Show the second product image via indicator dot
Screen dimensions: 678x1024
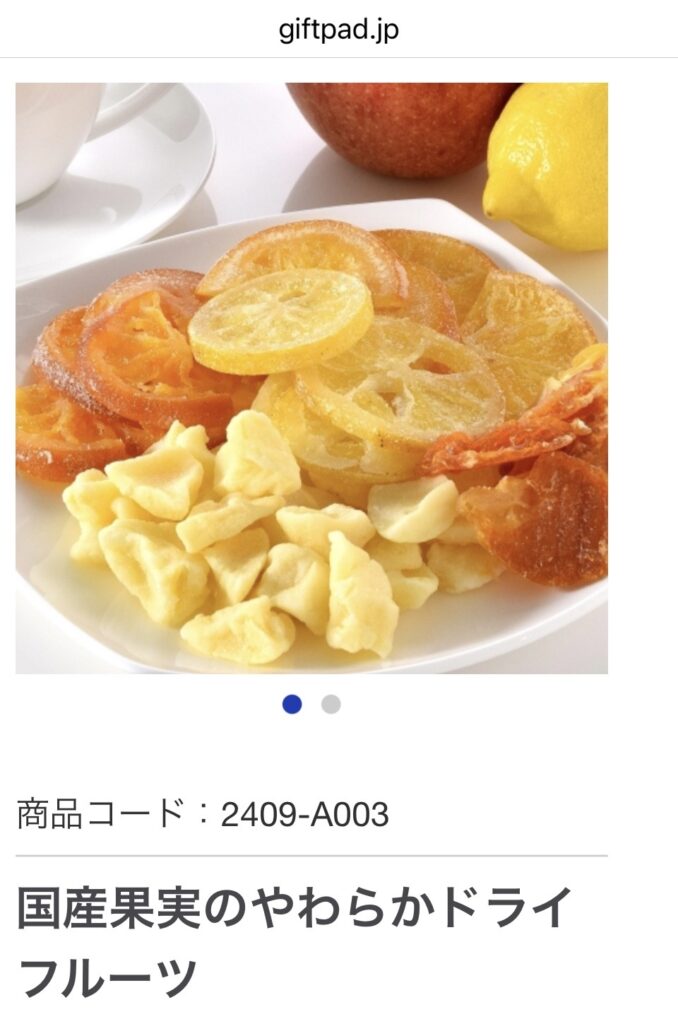pos(331,705)
